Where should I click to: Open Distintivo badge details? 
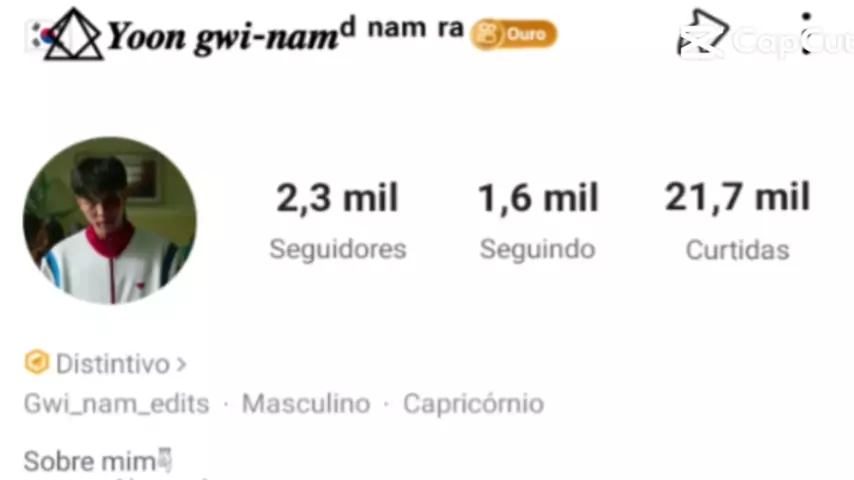click(x=106, y=363)
